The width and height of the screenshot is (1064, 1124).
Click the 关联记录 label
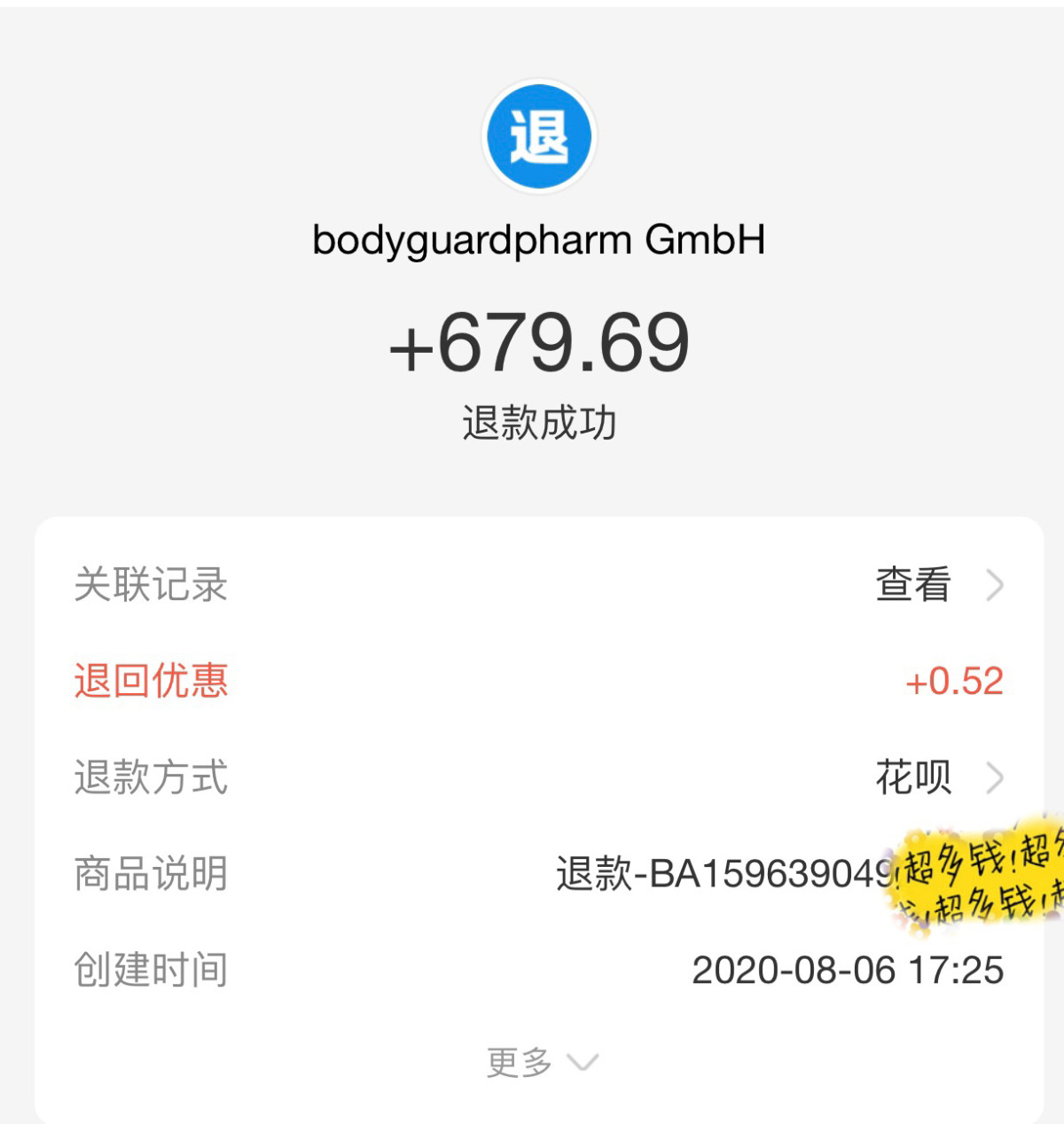click(x=151, y=584)
